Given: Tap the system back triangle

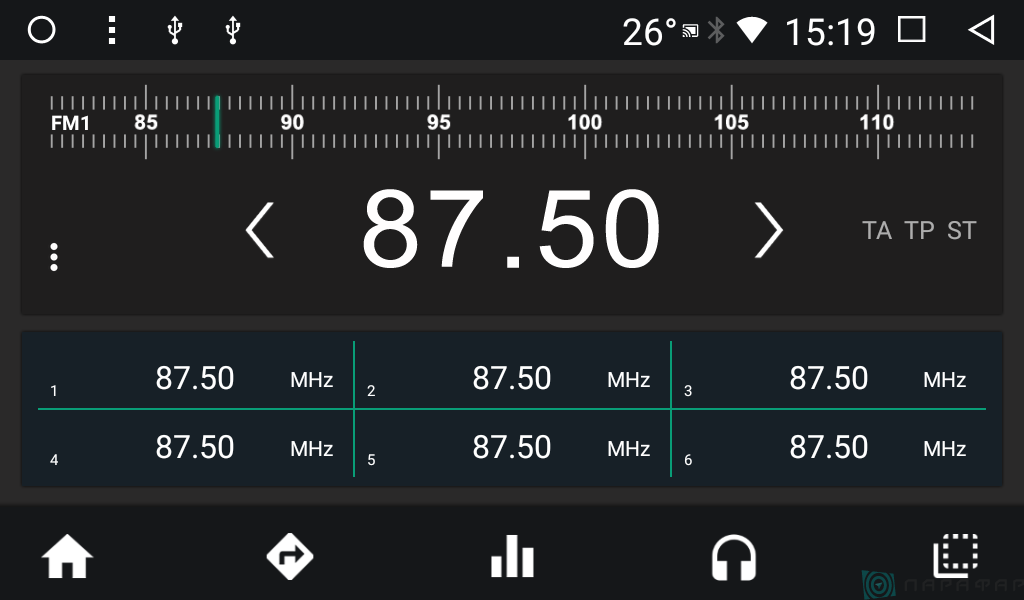Looking at the screenshot, I should [981, 30].
